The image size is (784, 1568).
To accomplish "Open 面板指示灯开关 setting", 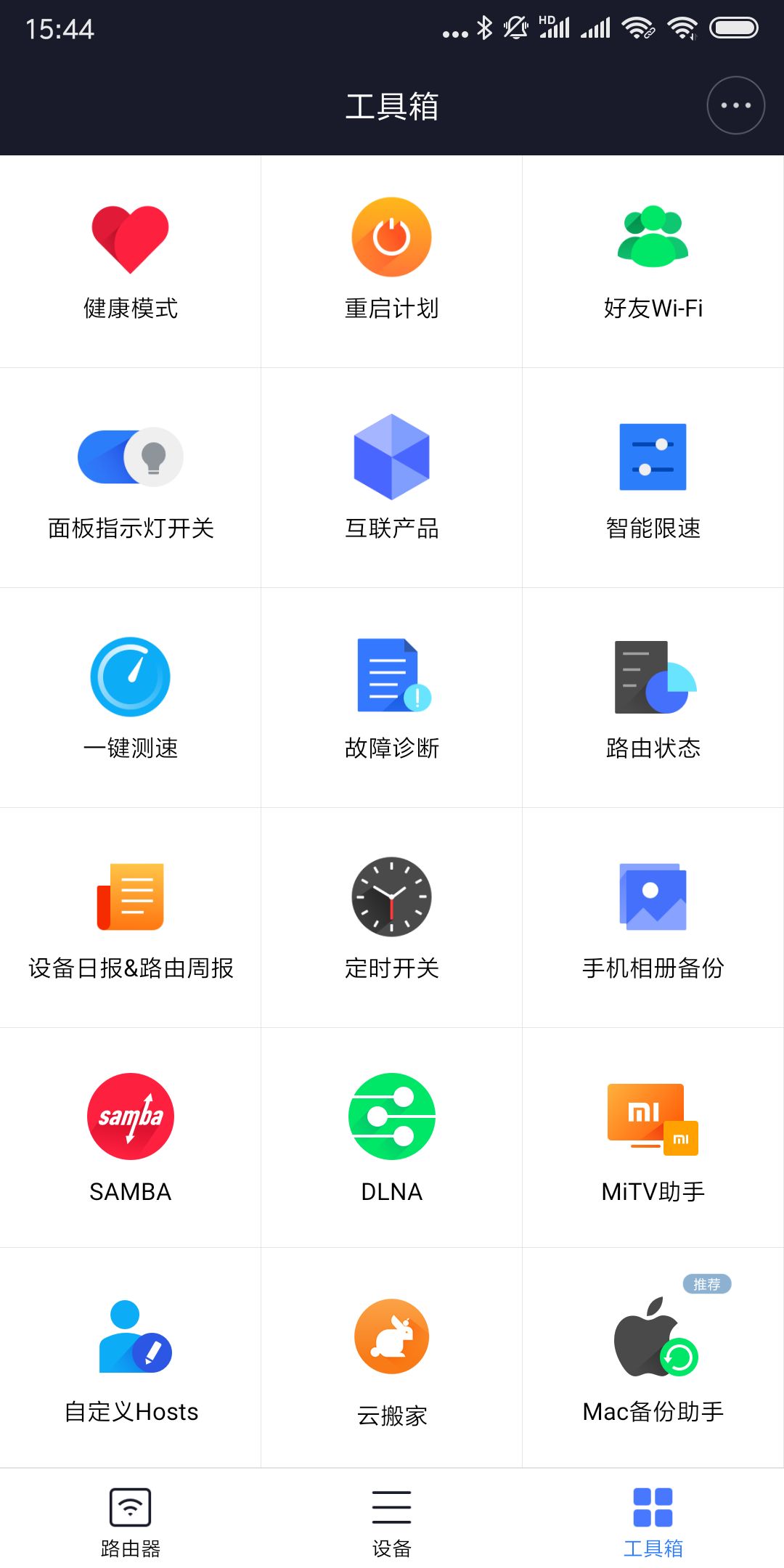I will point(131,478).
